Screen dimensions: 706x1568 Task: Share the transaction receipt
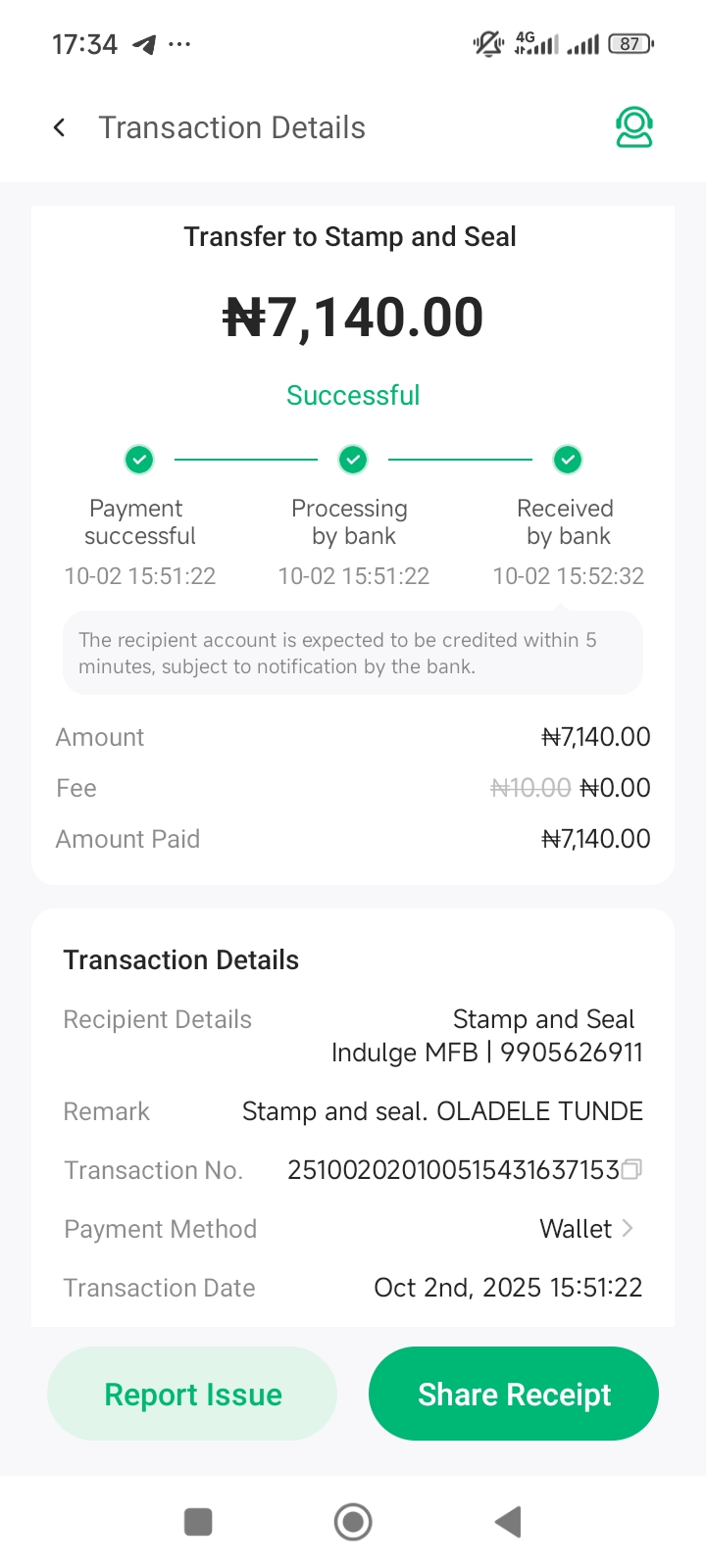coord(514,1394)
